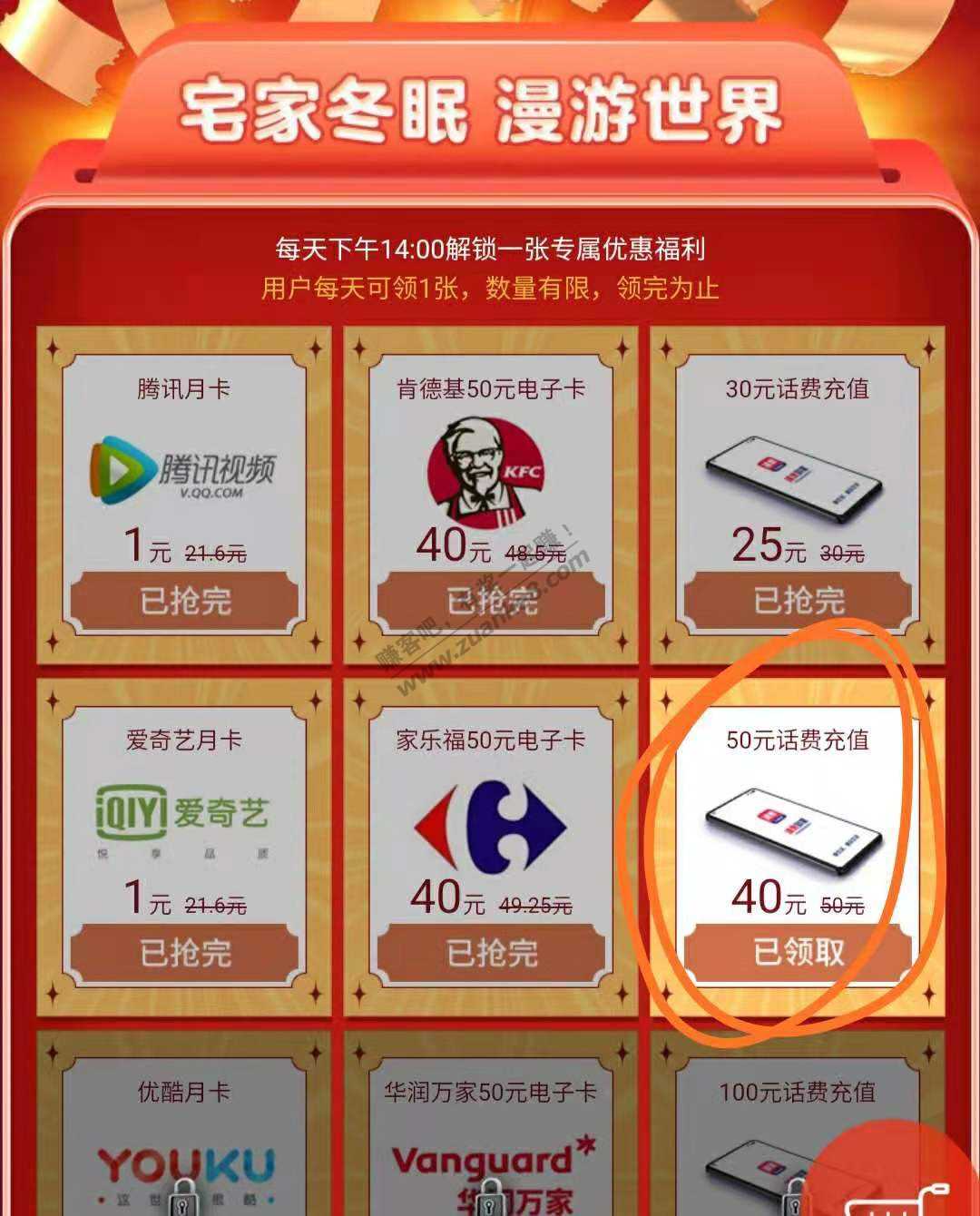Viewport: 980px width, 1216px height.
Task: Tap 已抢完 under 腾讯月卡
Action: pyautogui.click(x=184, y=601)
